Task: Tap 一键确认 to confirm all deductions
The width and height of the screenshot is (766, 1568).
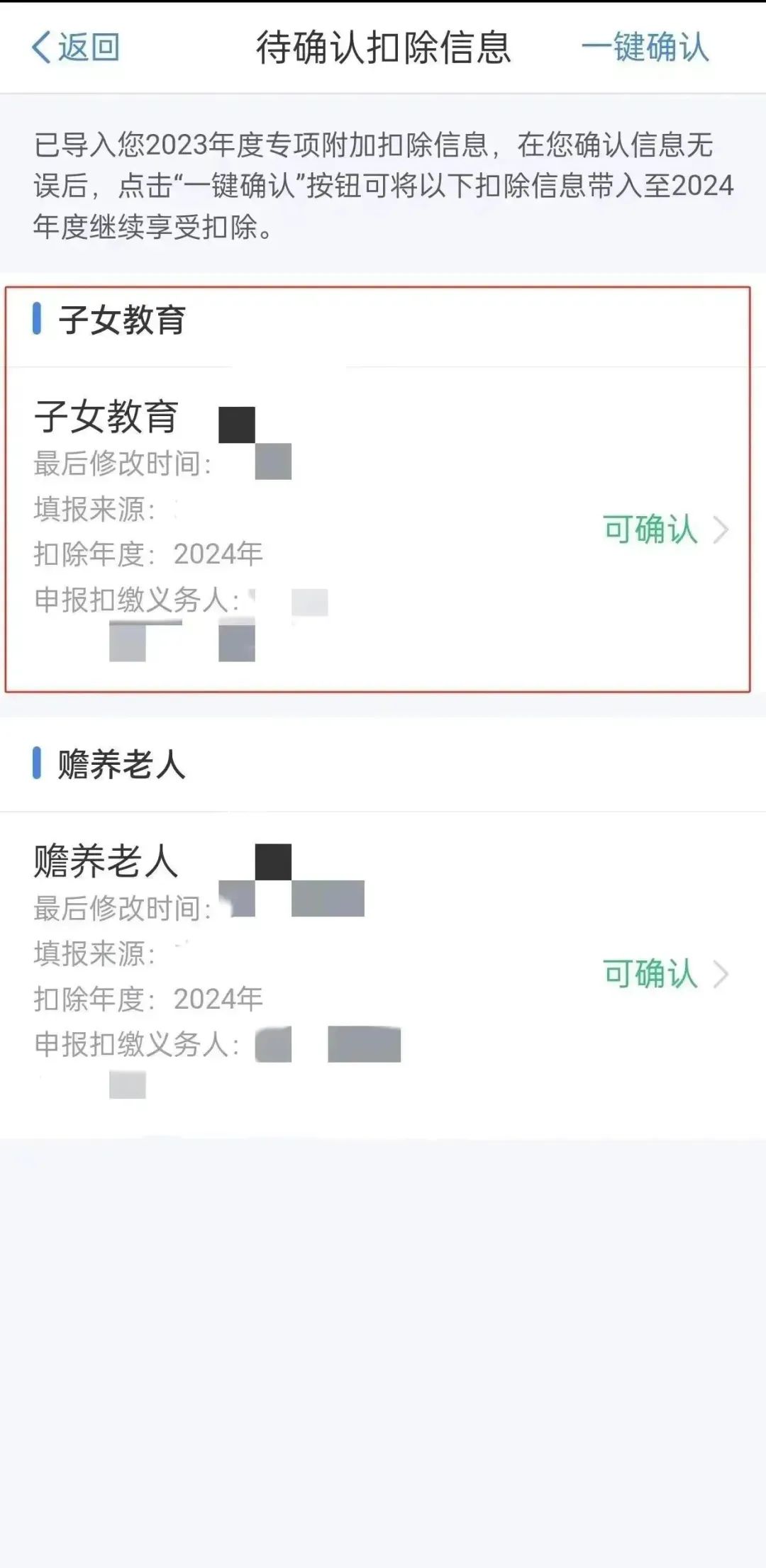Action: click(645, 47)
